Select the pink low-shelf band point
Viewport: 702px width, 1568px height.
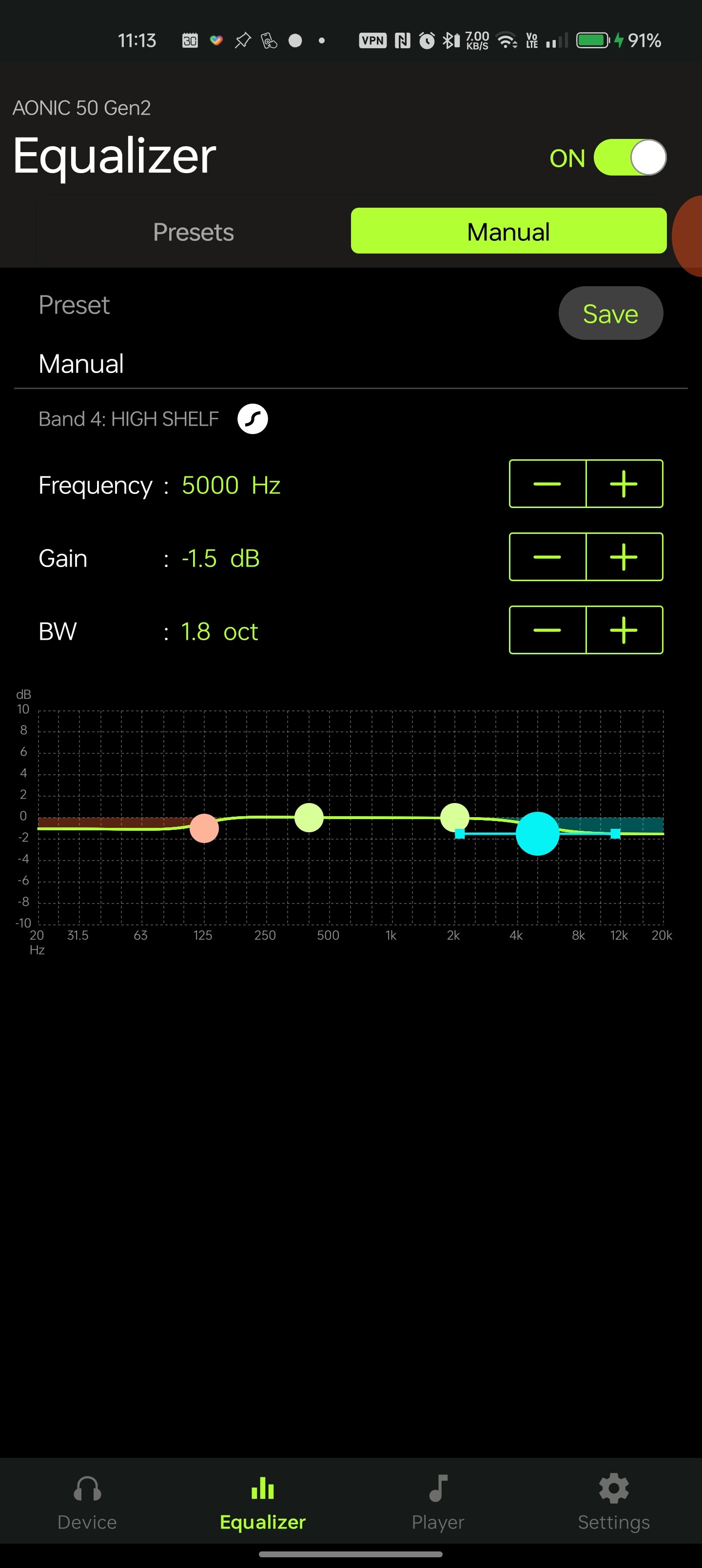(x=204, y=828)
